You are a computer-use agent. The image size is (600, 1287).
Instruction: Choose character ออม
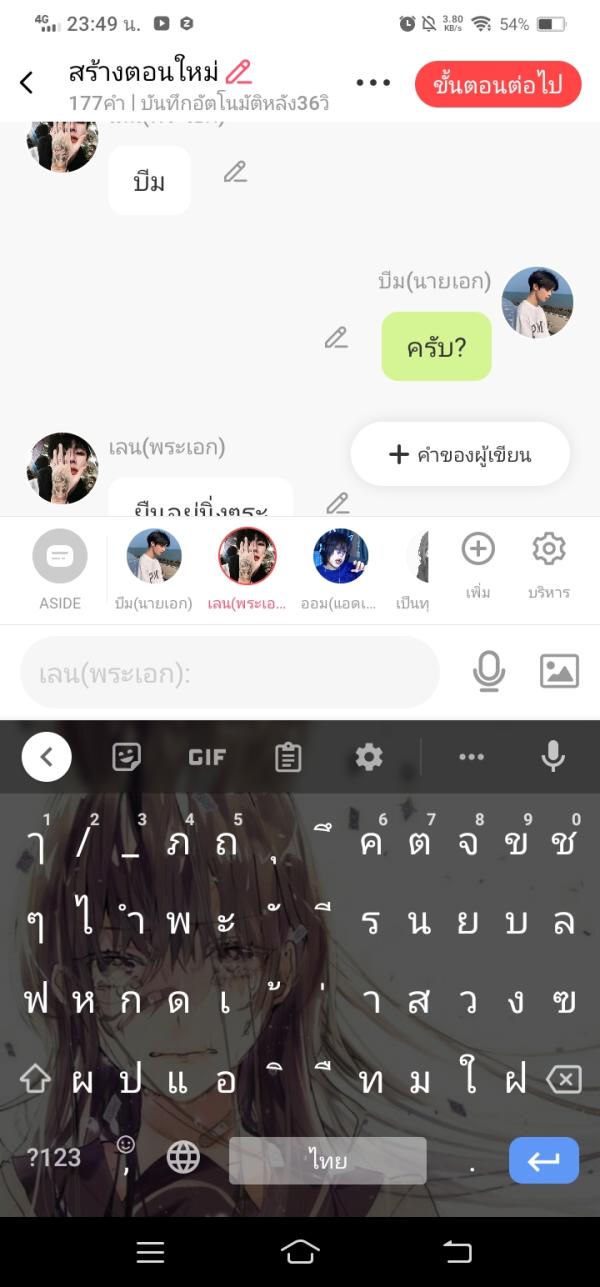click(341, 567)
